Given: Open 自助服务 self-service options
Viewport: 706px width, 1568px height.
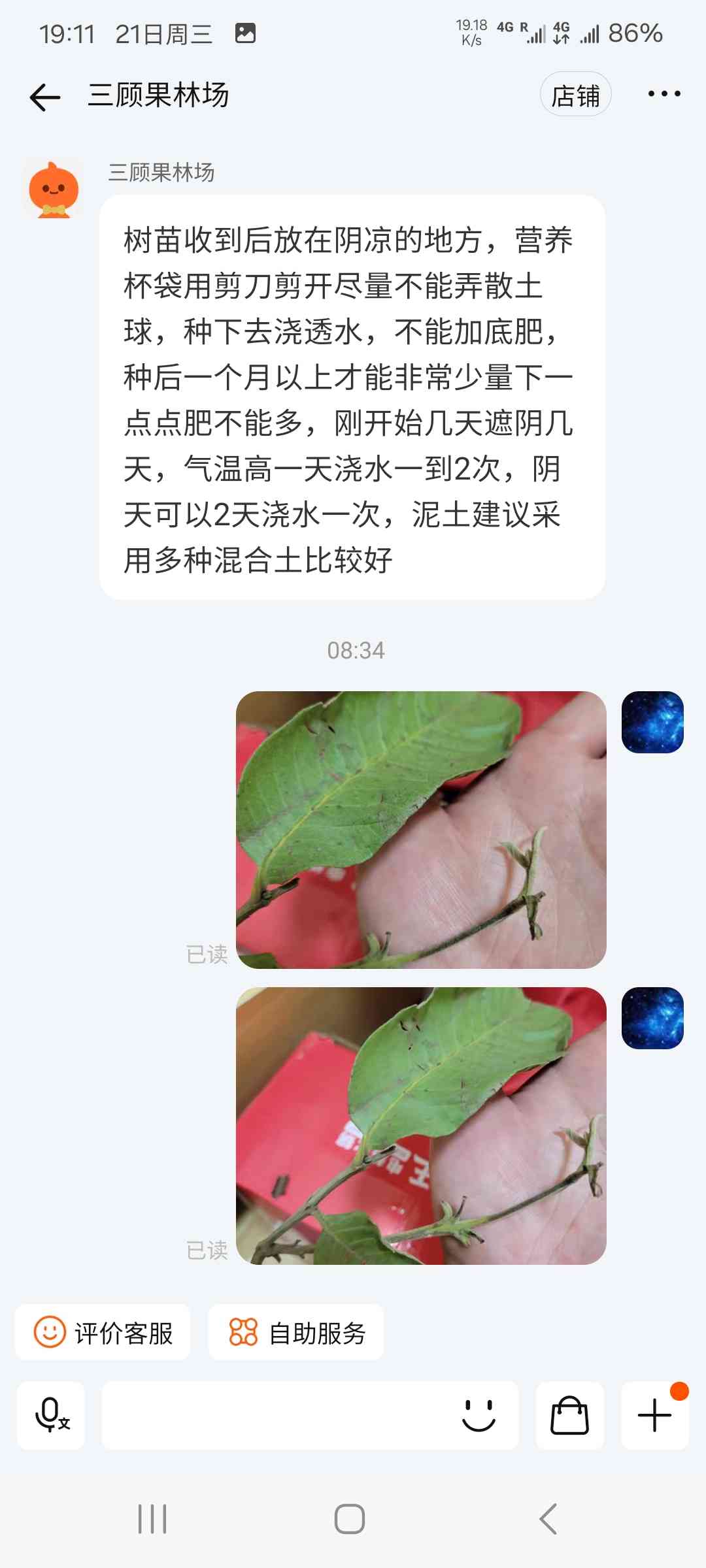Looking at the screenshot, I should tap(296, 1332).
